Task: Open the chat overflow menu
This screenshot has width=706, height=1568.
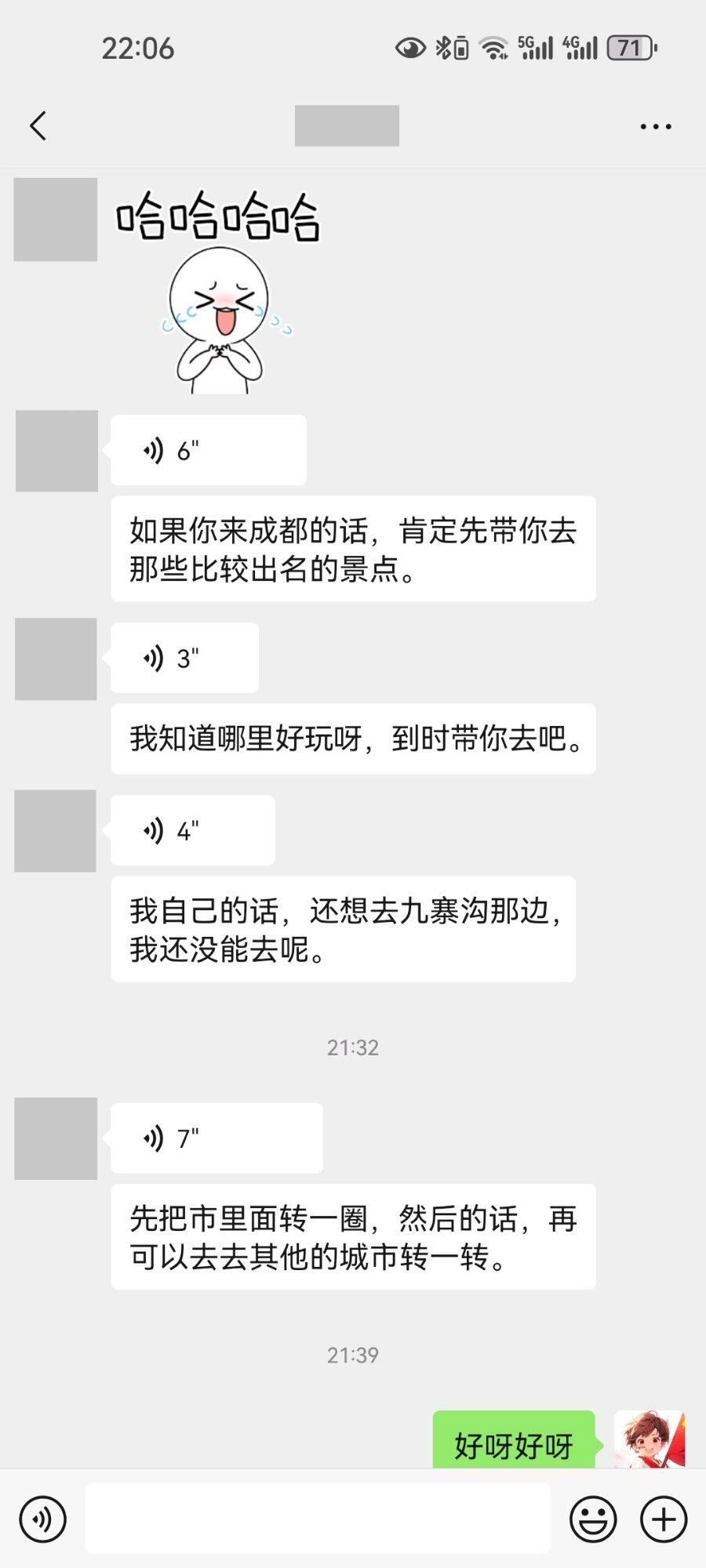Action: point(655,126)
